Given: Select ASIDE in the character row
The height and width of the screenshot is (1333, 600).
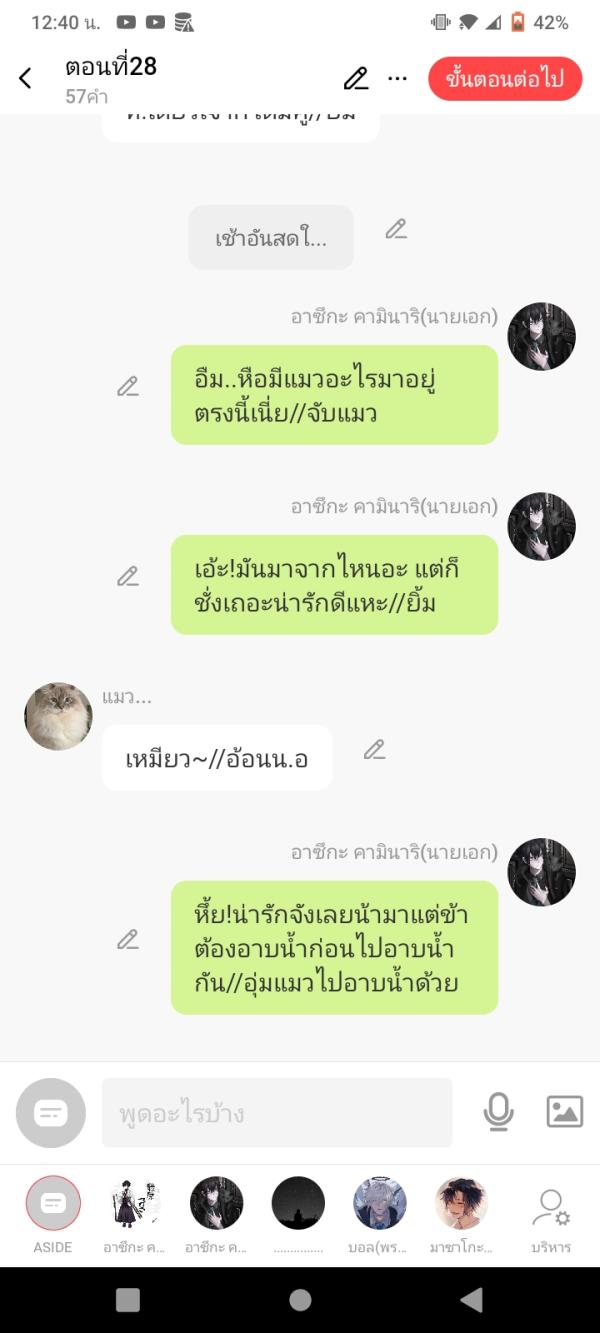Looking at the screenshot, I should click(53, 1204).
